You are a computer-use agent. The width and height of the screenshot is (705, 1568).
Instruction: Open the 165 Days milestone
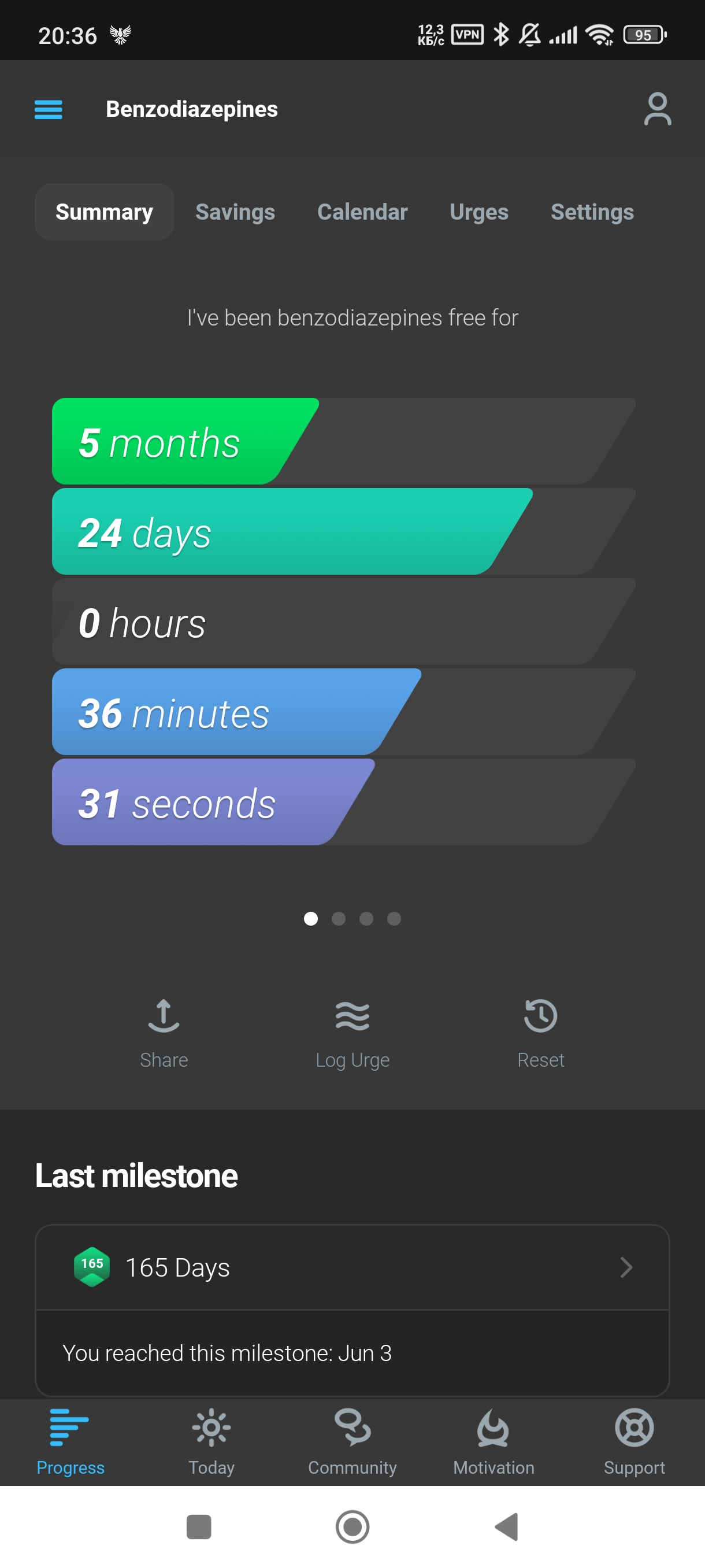point(352,1267)
